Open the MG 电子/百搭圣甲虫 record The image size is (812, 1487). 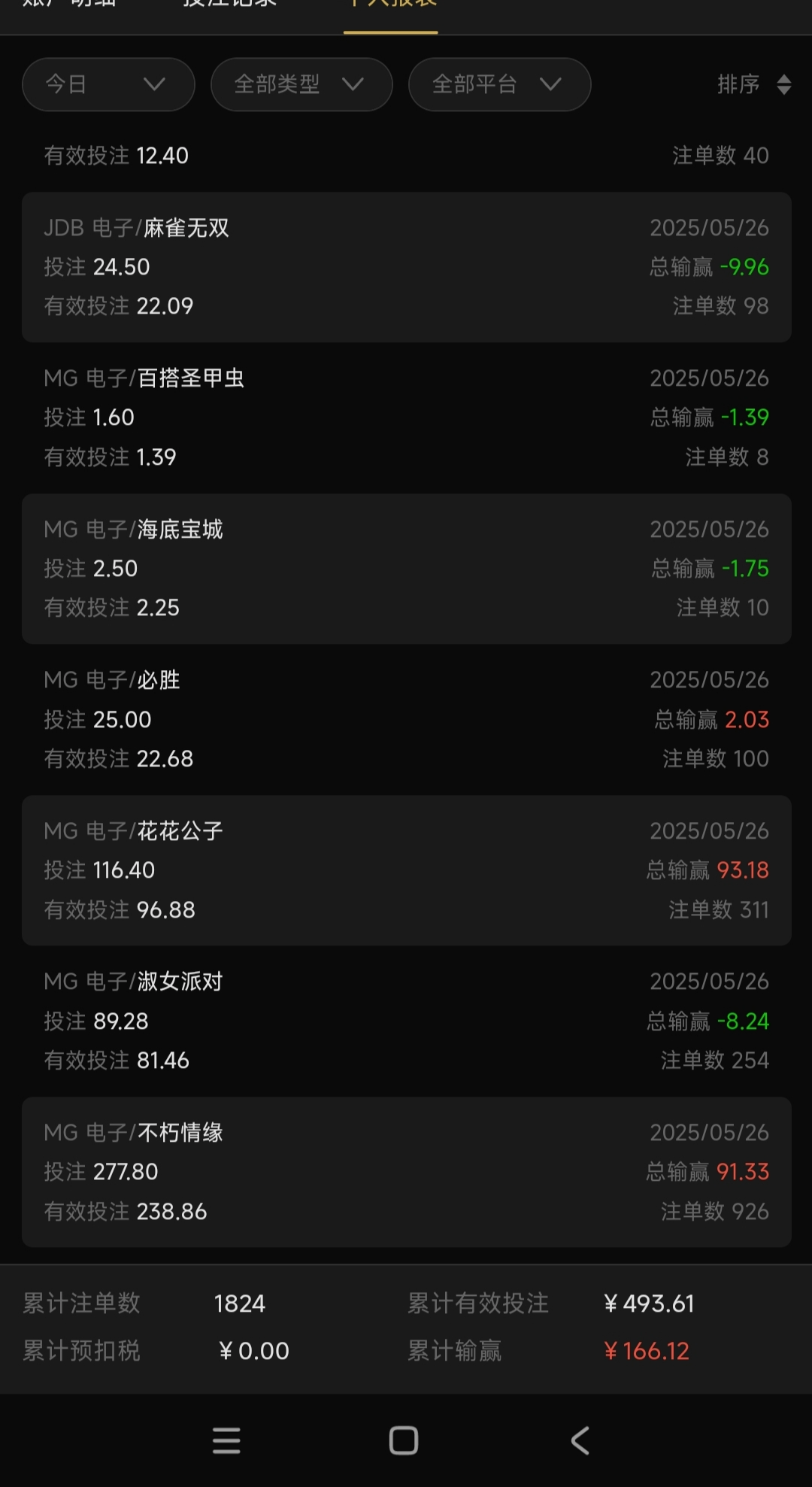406,417
